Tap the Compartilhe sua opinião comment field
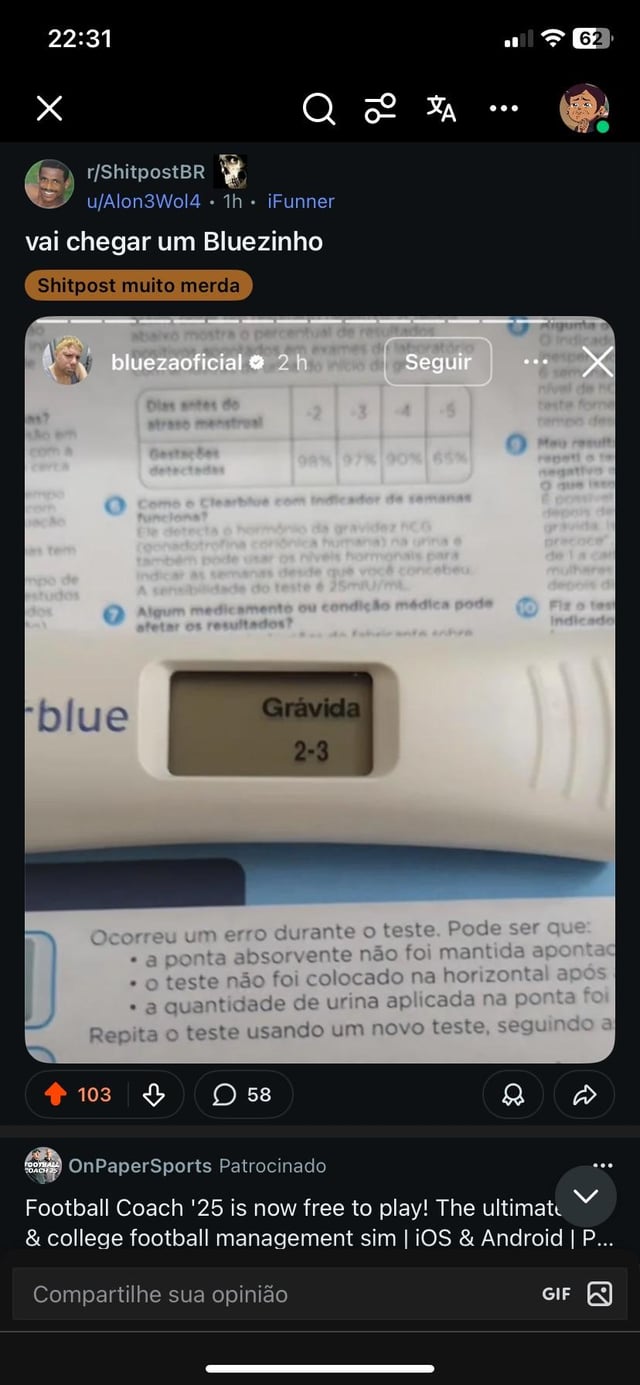 (270, 1294)
